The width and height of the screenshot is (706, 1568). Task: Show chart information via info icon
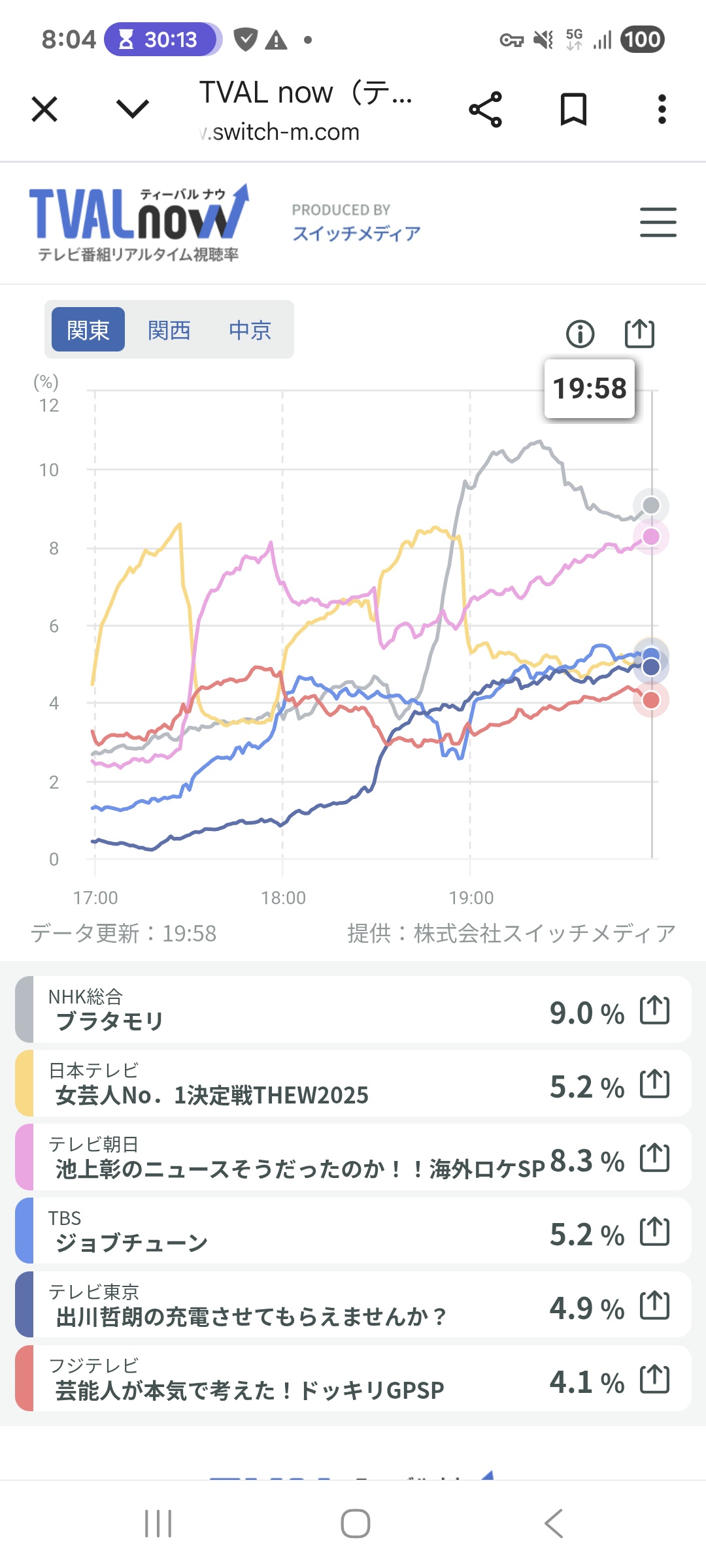coord(580,334)
